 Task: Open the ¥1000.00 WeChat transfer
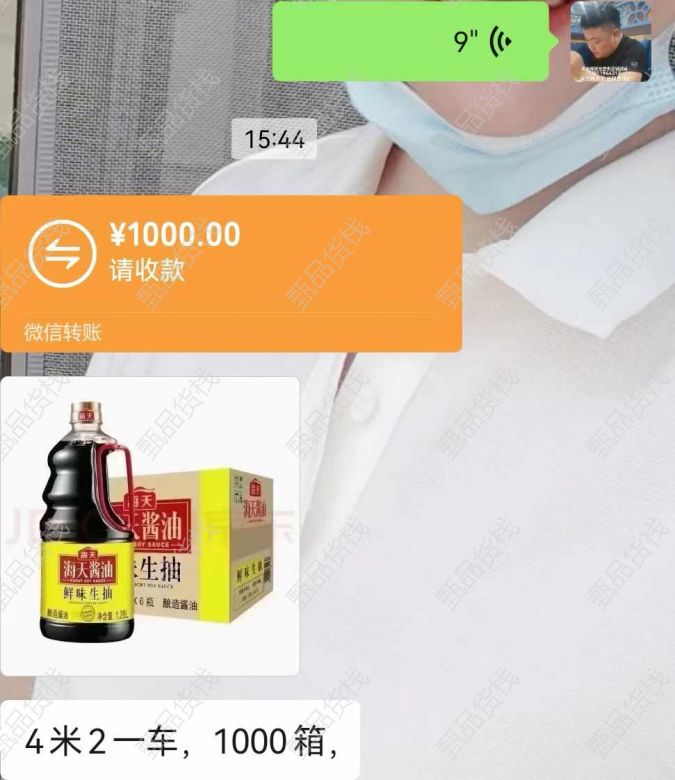tap(230, 272)
